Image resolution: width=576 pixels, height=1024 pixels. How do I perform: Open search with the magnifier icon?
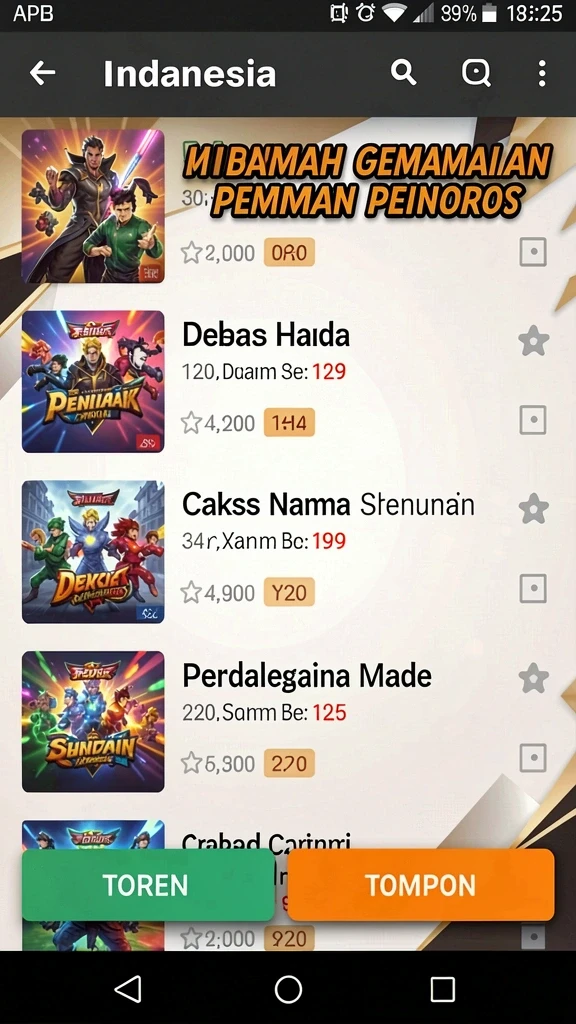[x=403, y=72]
